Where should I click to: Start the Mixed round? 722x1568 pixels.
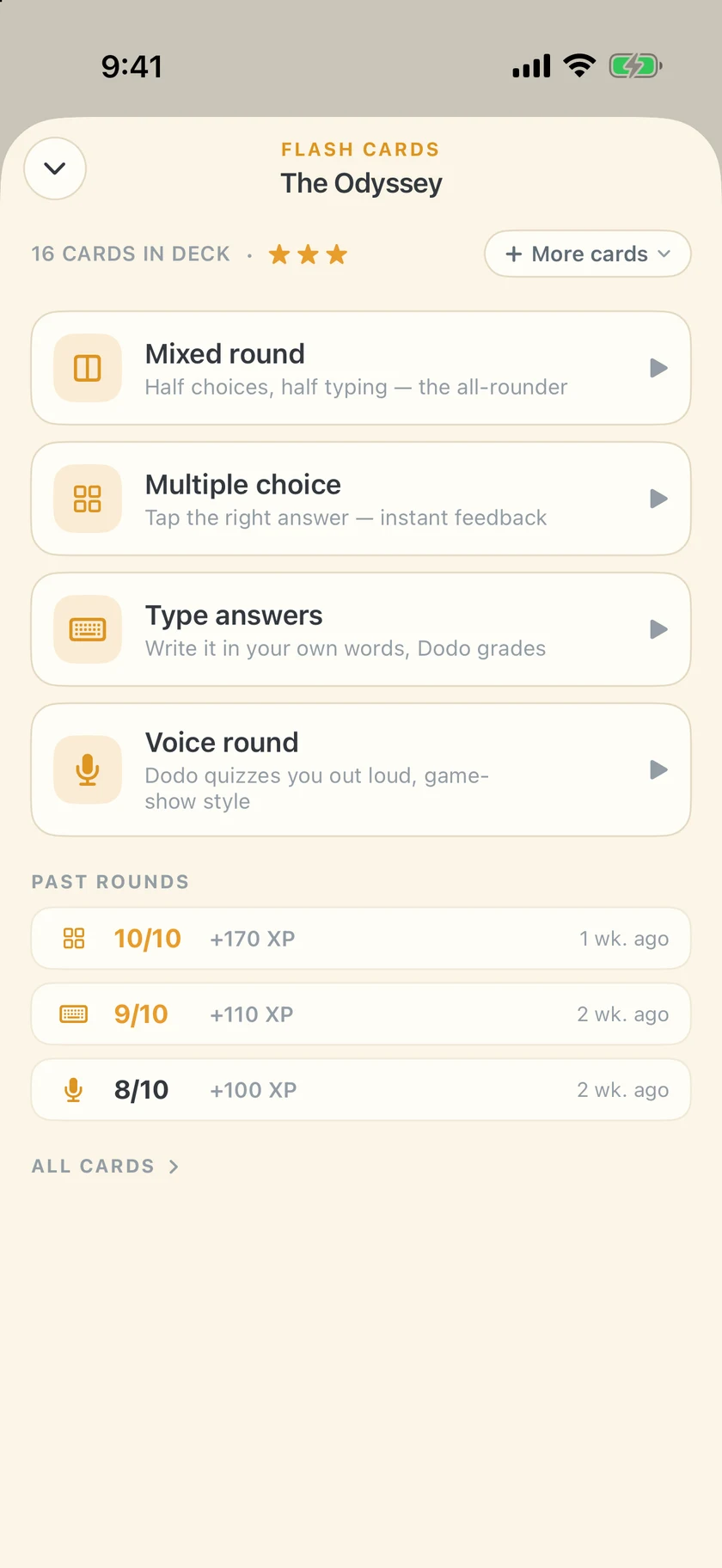click(x=361, y=368)
